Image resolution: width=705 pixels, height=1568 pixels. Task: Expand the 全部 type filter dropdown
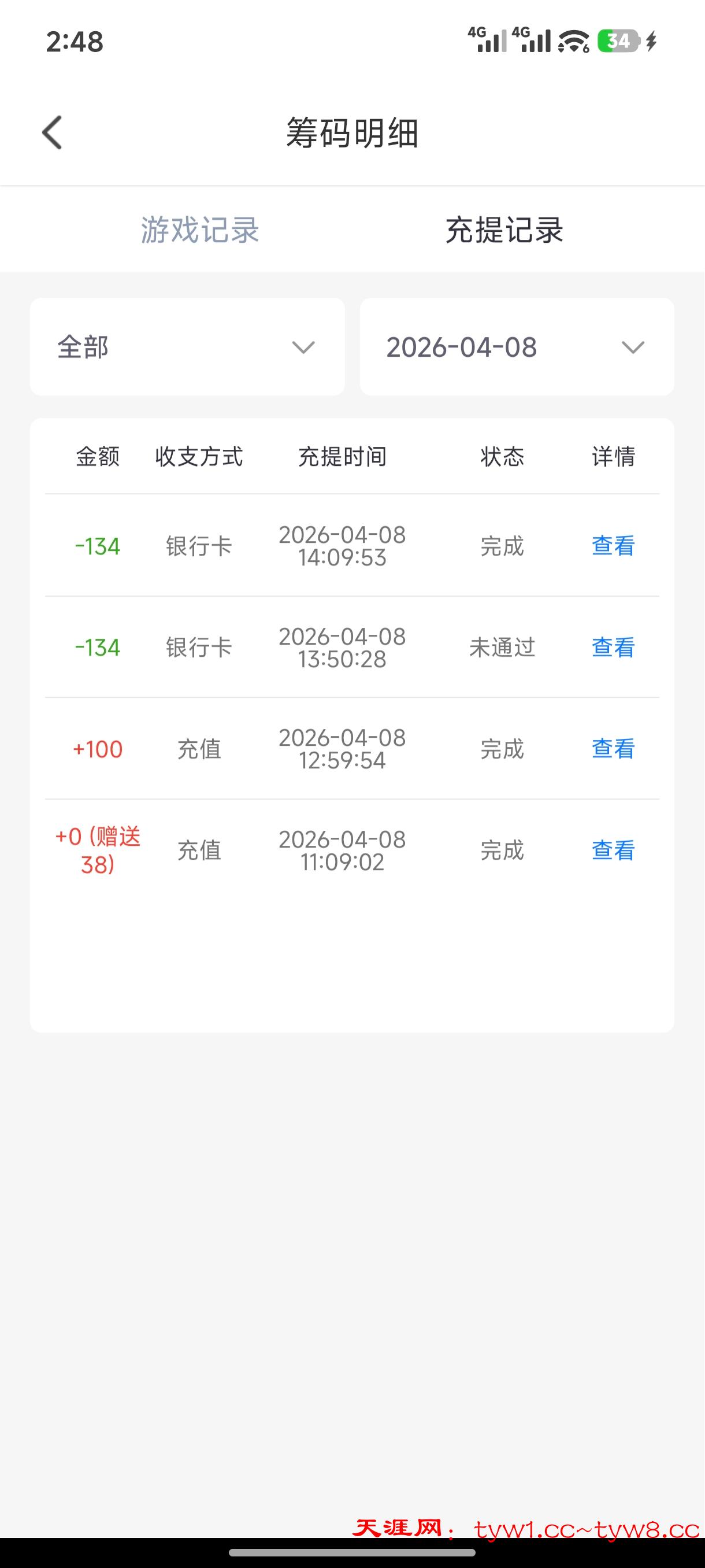click(x=187, y=347)
